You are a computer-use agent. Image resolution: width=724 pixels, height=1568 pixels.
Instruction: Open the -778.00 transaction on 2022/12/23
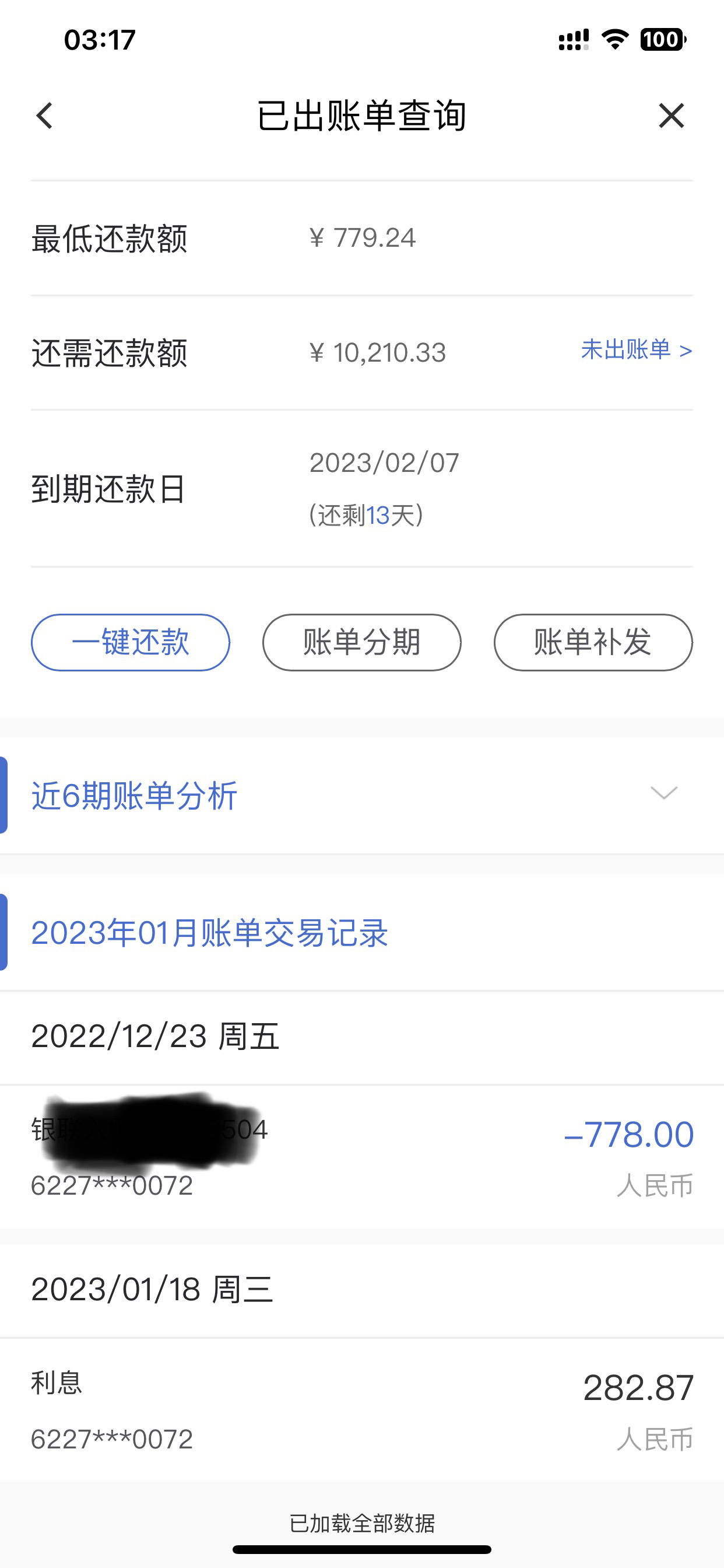[x=362, y=1157]
